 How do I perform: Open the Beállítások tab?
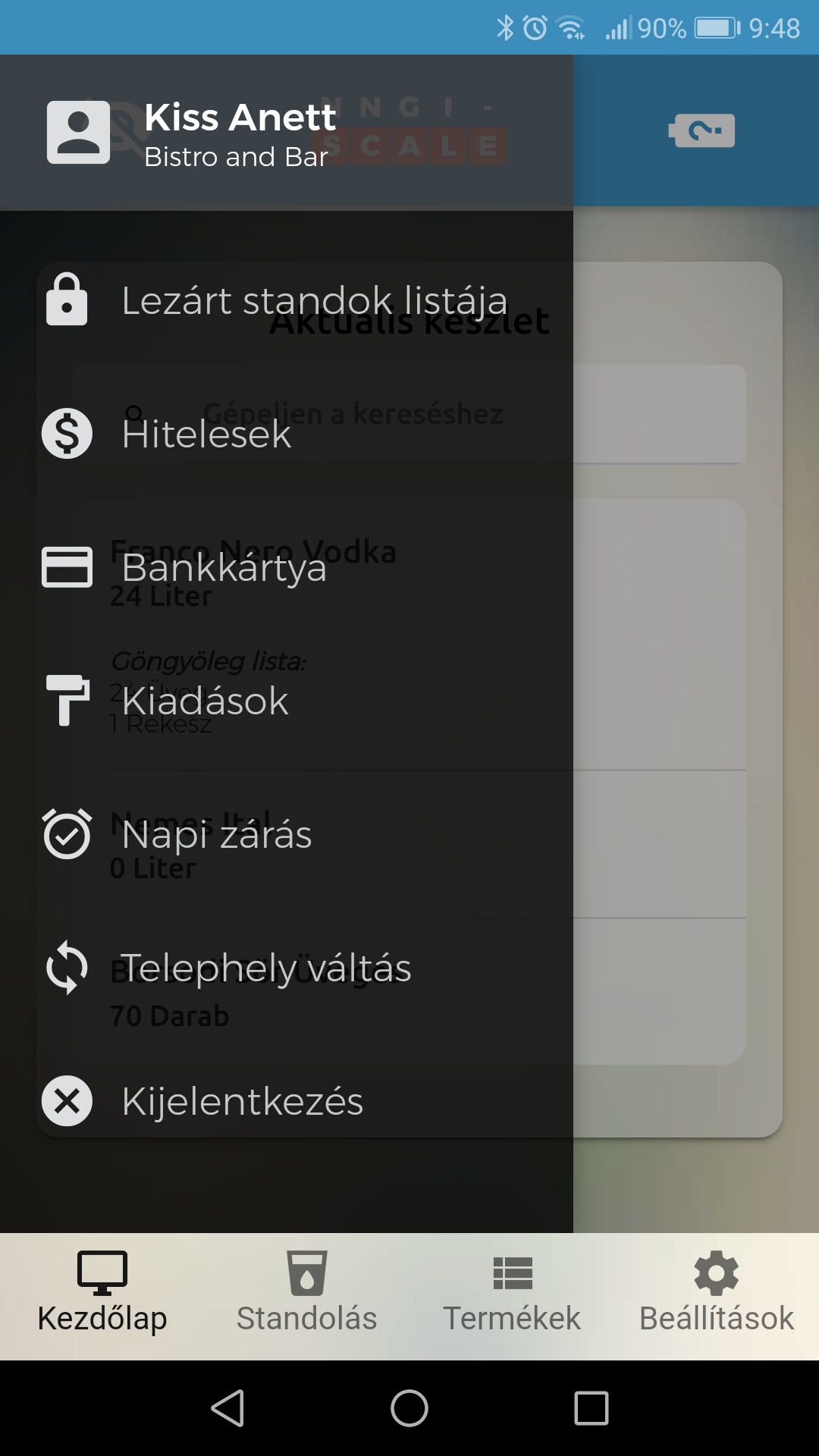[x=716, y=1294]
